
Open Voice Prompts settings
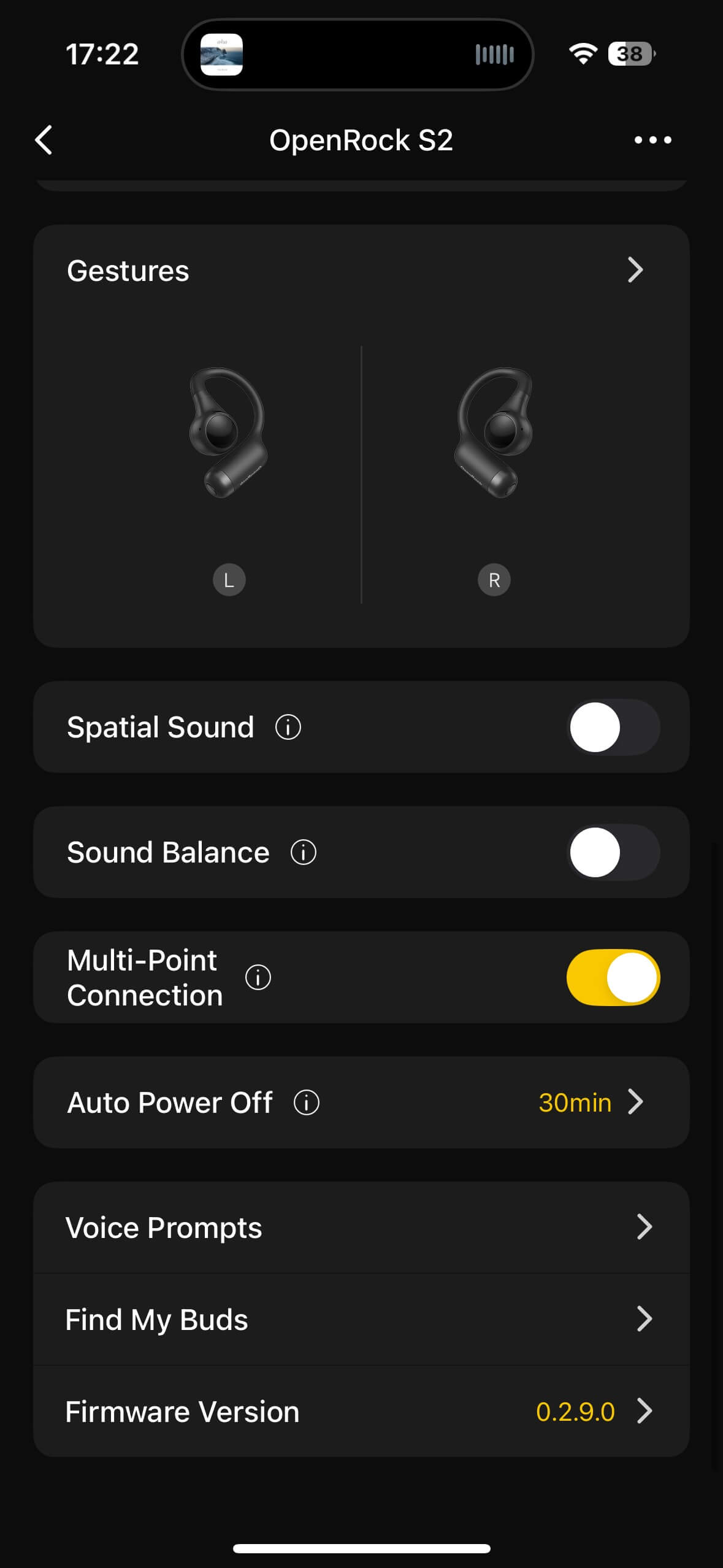tap(361, 1228)
